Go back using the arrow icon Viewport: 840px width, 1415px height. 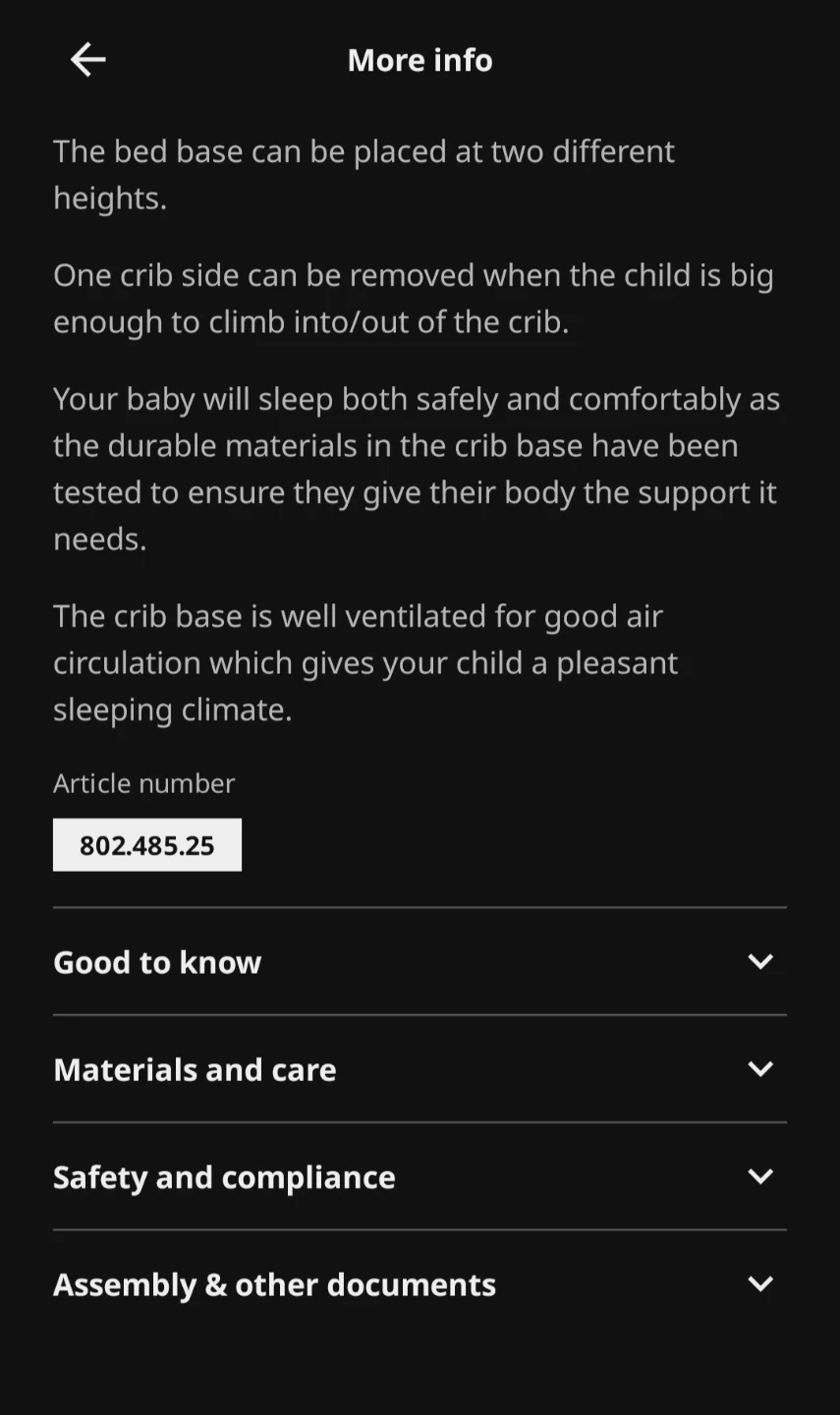point(87,60)
